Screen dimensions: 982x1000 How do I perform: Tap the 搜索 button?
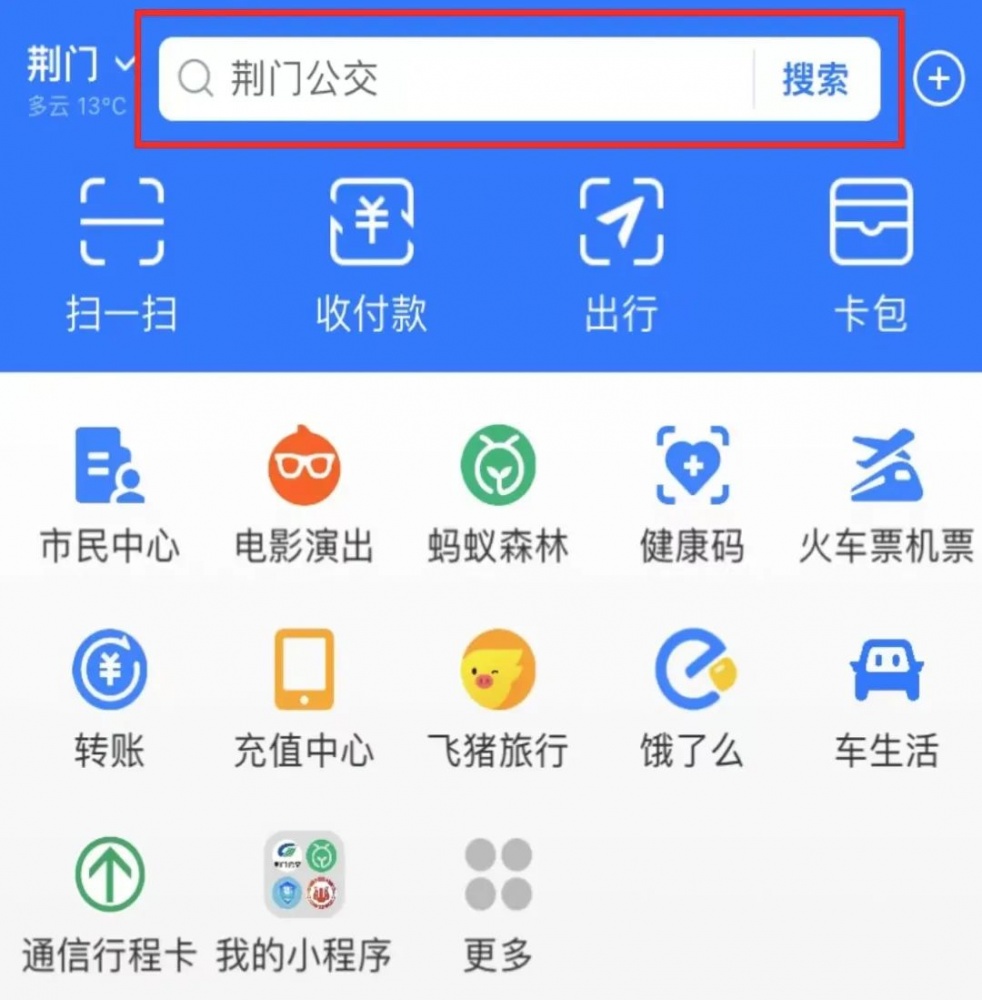tap(815, 80)
